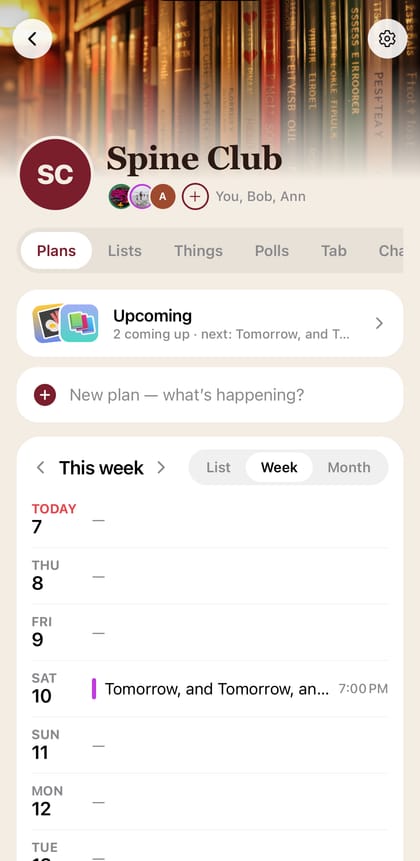Go to the previous week
Screen dimensions: 420x861
pyautogui.click(x=40, y=468)
